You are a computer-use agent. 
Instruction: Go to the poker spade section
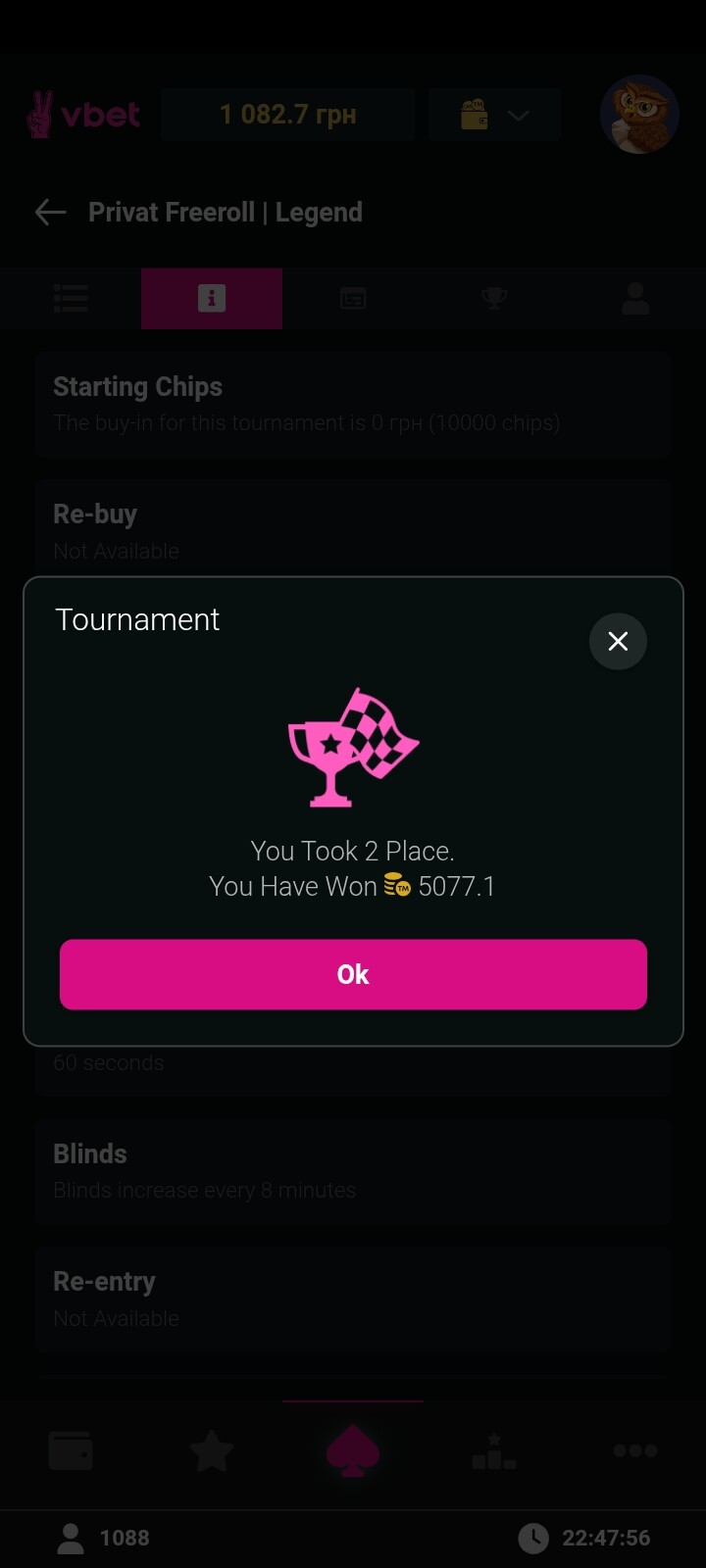[x=353, y=1450]
